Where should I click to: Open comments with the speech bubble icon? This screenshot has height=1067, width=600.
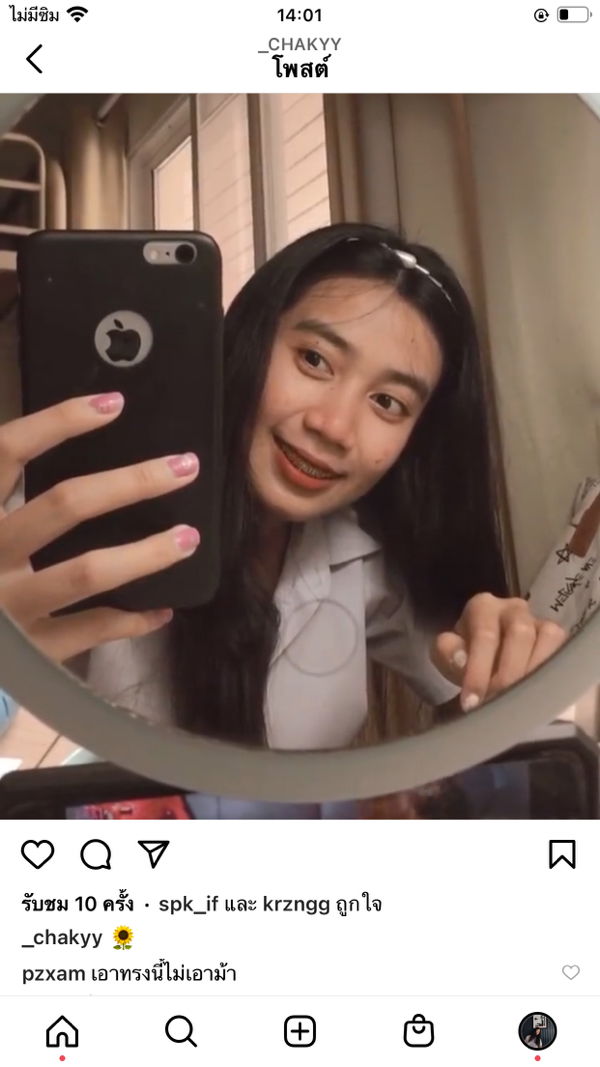[96, 854]
